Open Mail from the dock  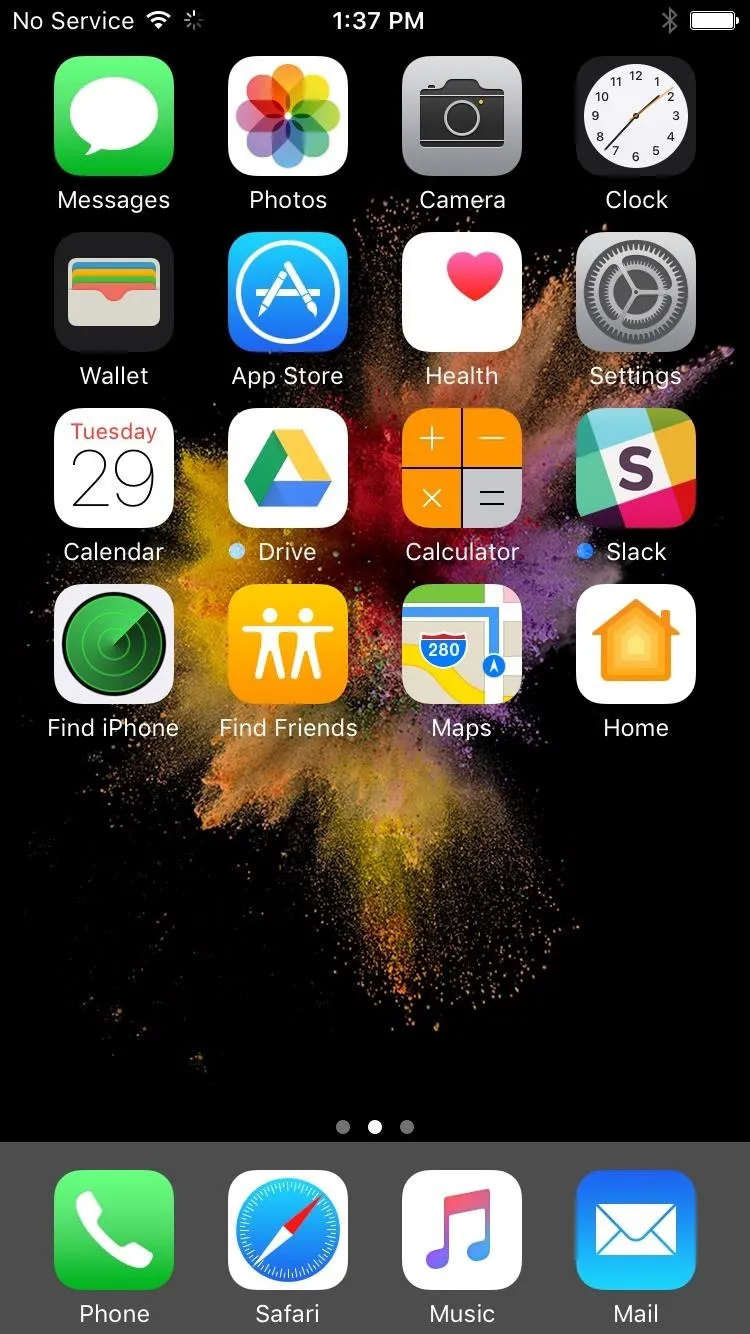click(636, 1230)
